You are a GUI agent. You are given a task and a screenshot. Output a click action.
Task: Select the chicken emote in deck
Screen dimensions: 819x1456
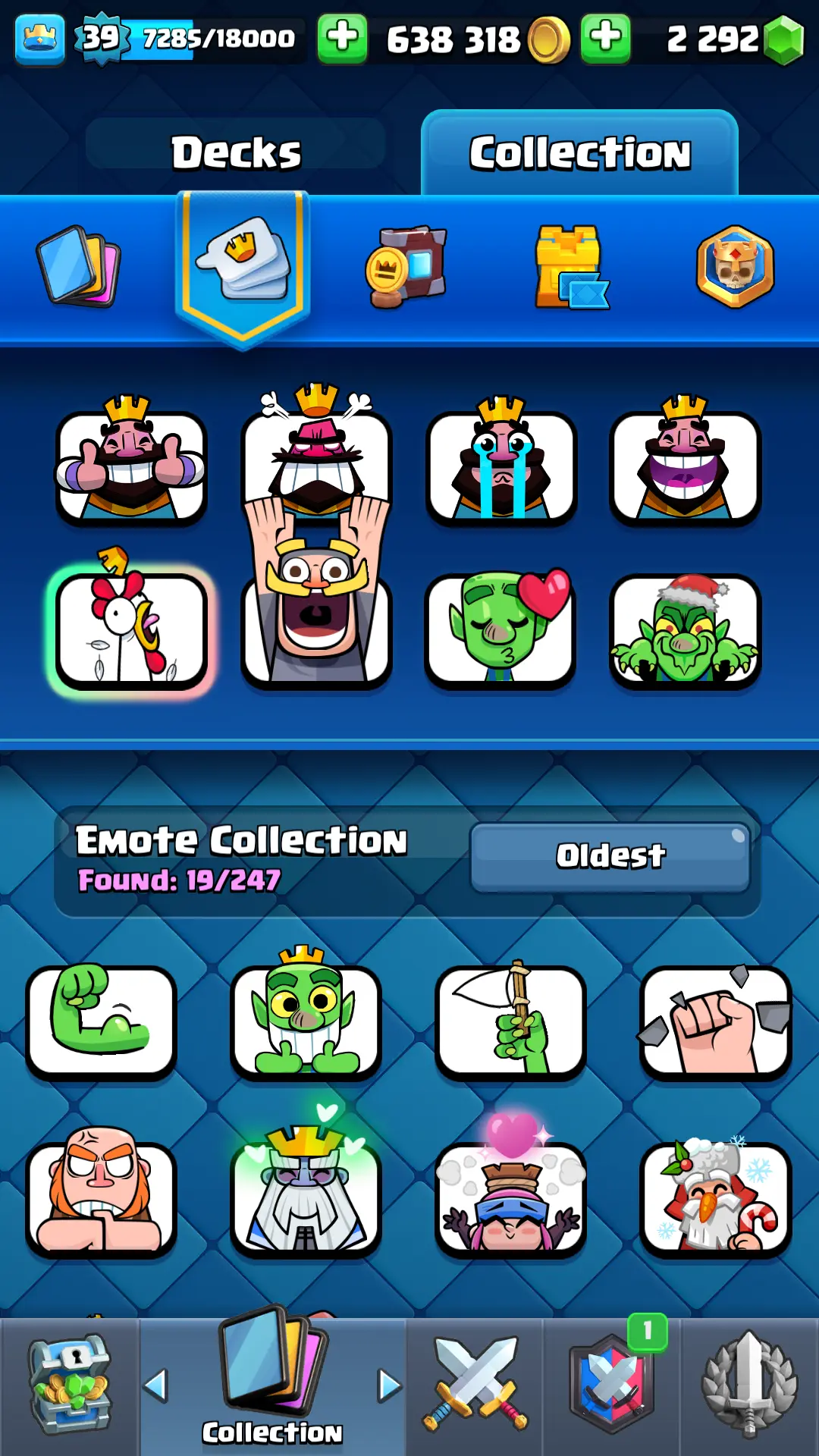pos(130,629)
